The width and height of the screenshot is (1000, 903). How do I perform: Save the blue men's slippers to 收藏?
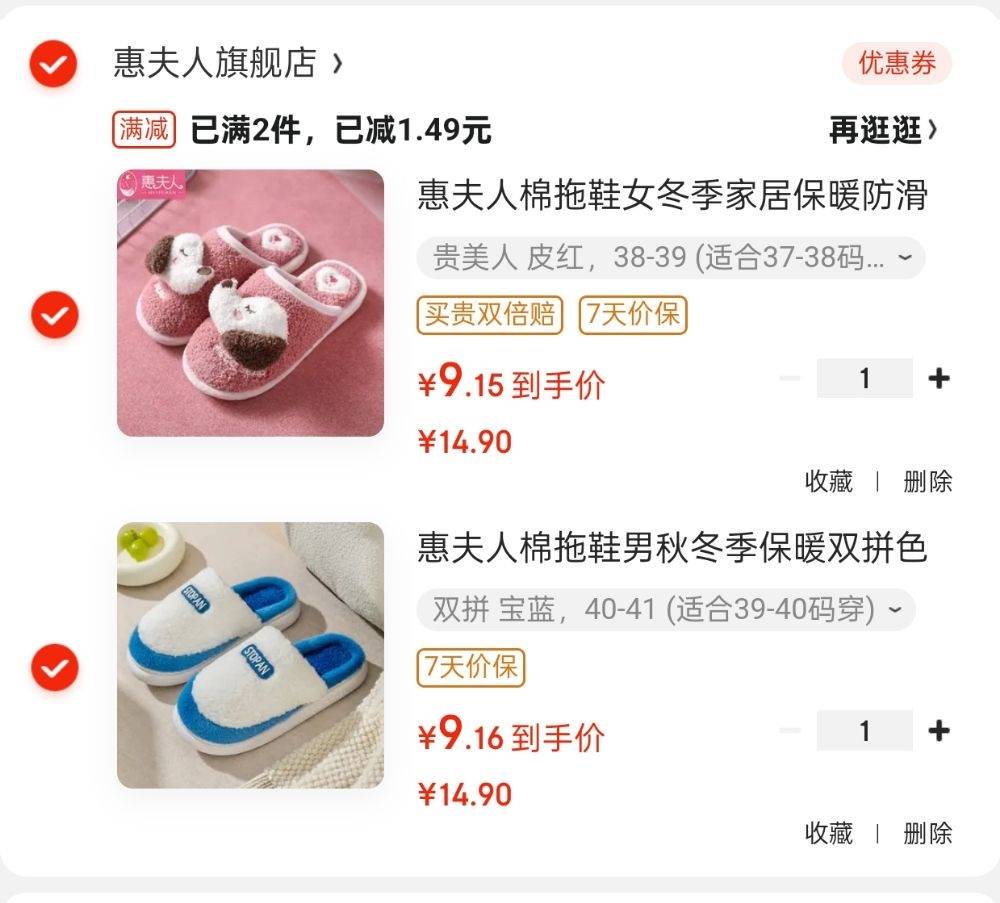coord(828,833)
